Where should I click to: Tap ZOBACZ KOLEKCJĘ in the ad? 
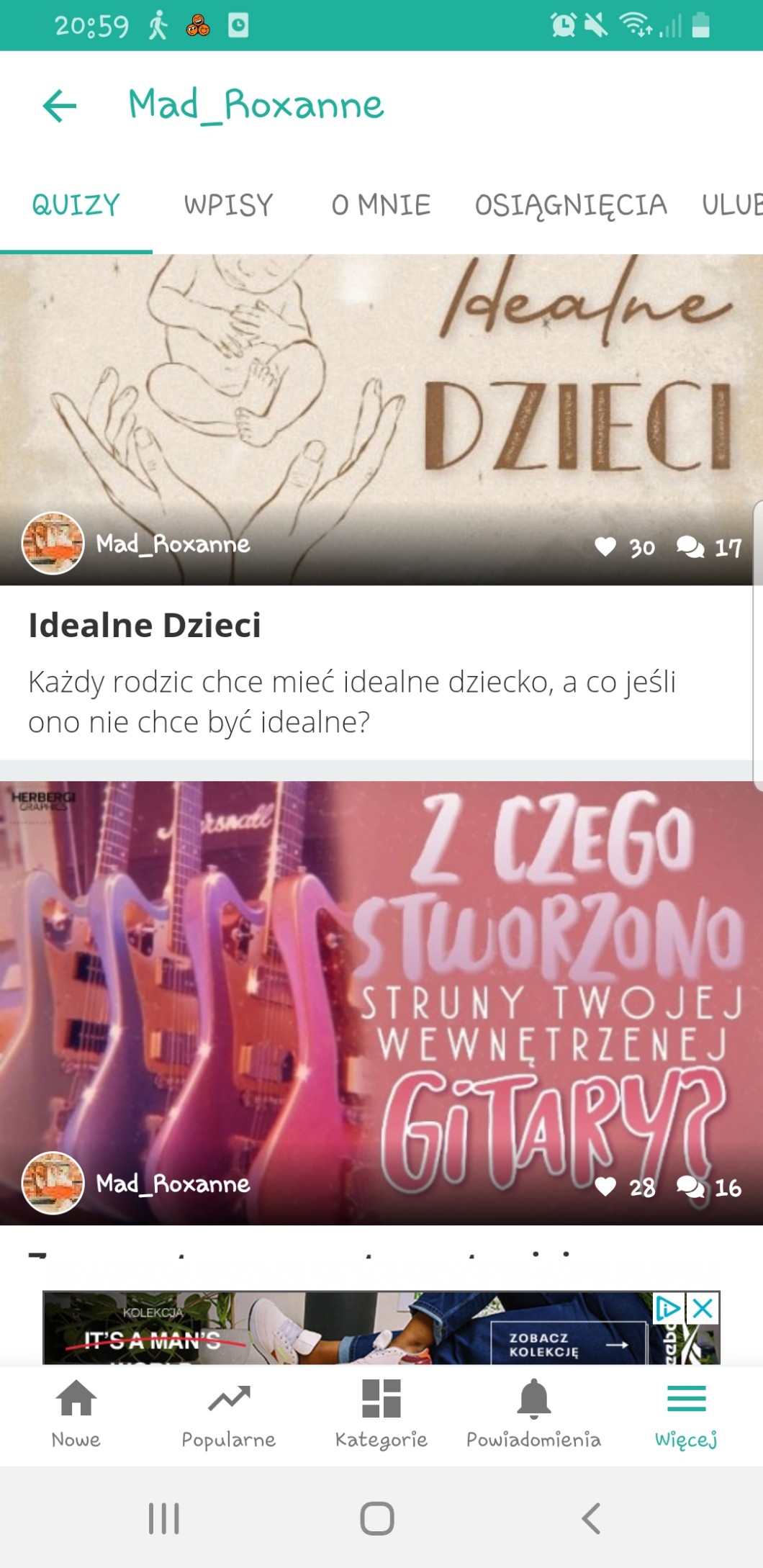point(569,1344)
